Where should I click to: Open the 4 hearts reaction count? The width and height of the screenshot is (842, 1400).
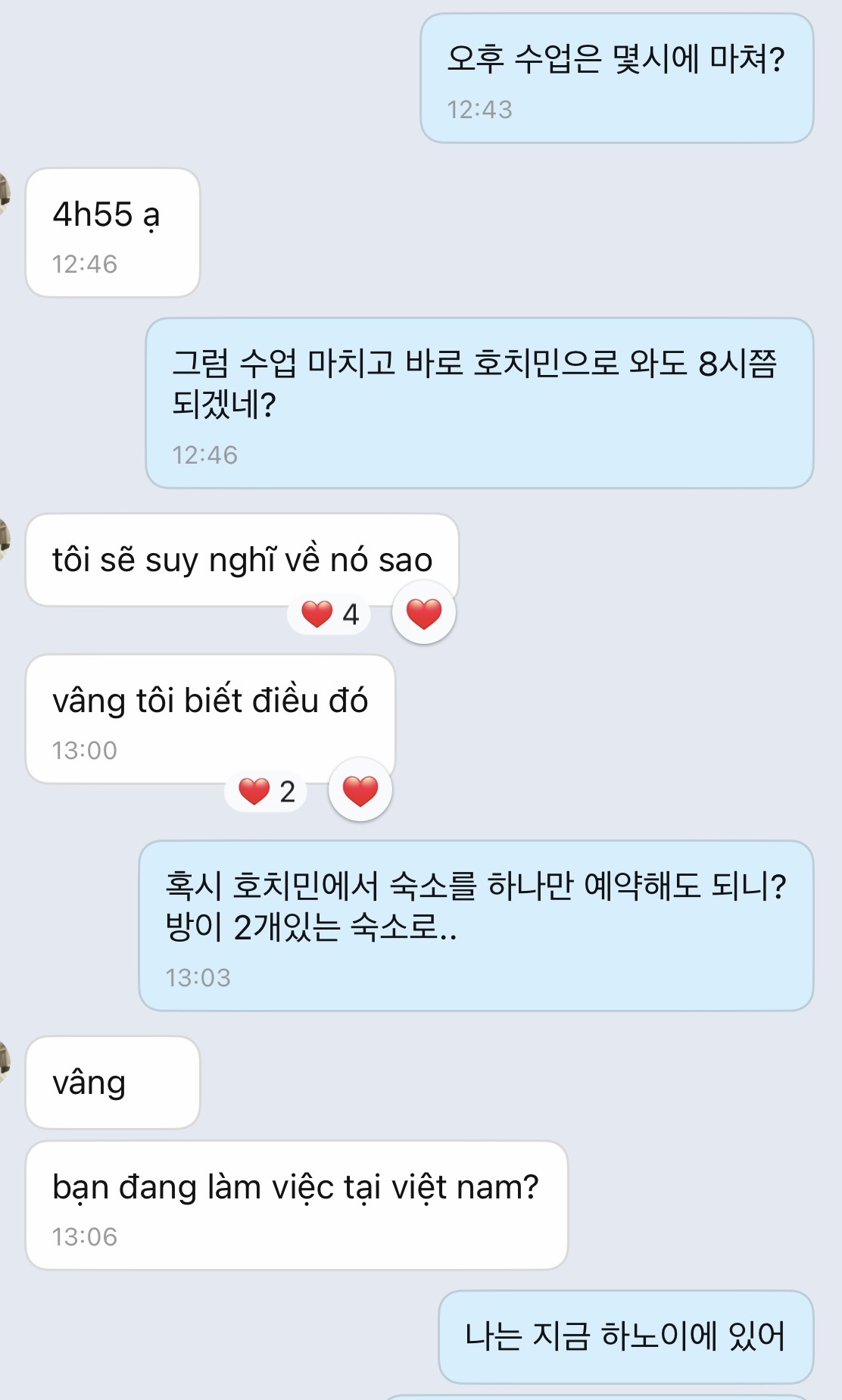pyautogui.click(x=329, y=614)
